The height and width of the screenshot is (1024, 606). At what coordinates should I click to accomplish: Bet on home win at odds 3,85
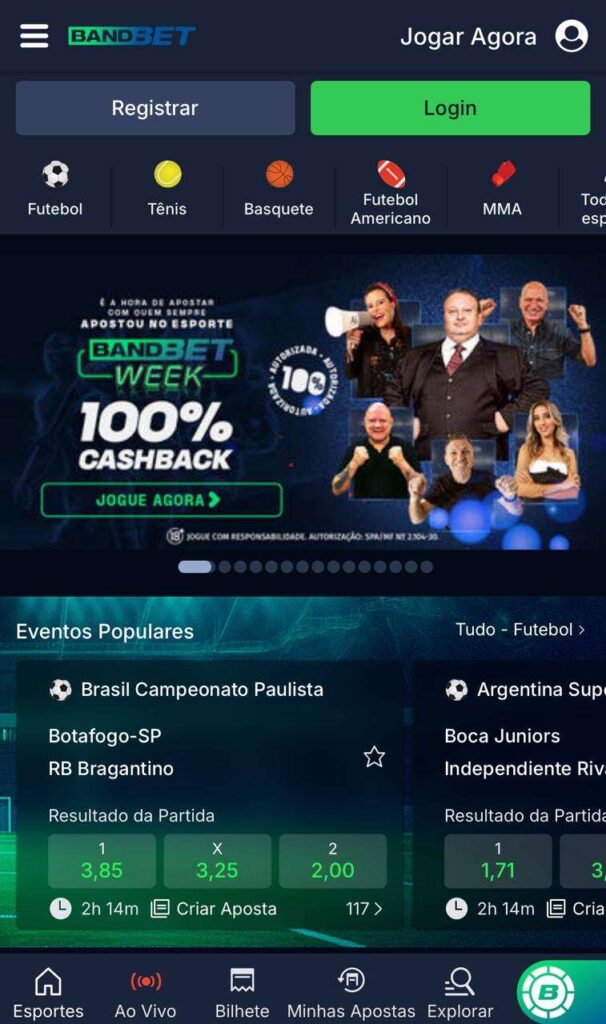point(102,861)
